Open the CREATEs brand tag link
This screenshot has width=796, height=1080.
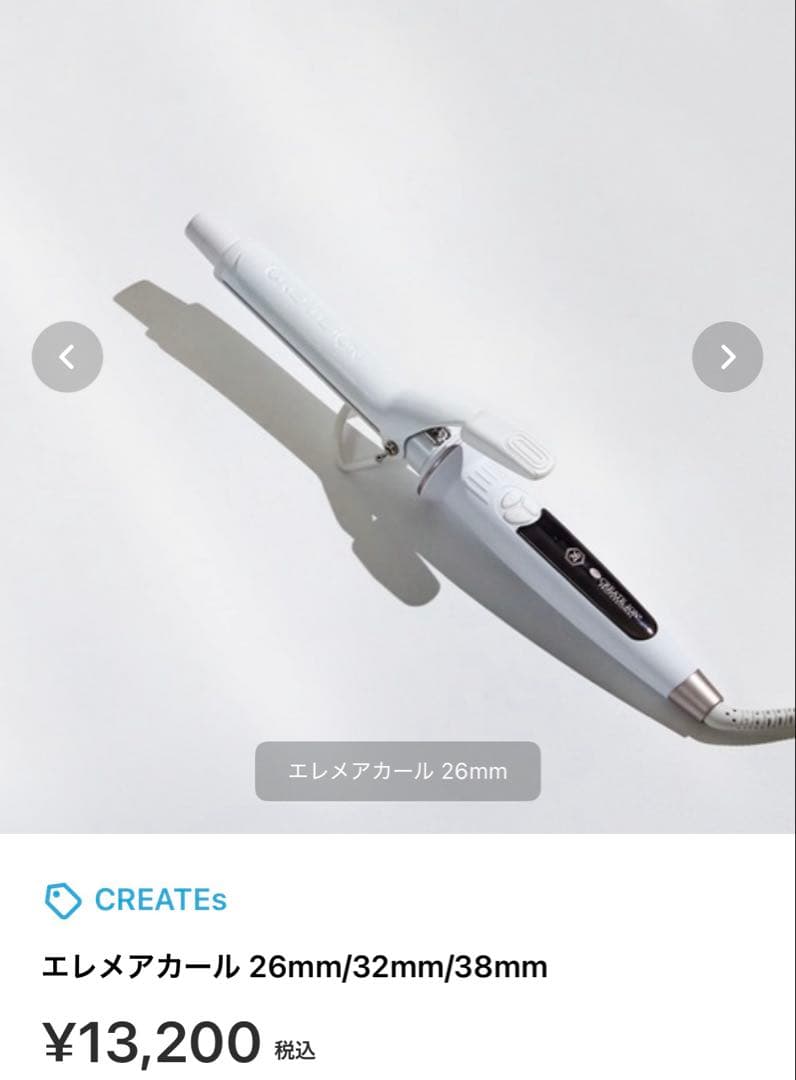137,900
